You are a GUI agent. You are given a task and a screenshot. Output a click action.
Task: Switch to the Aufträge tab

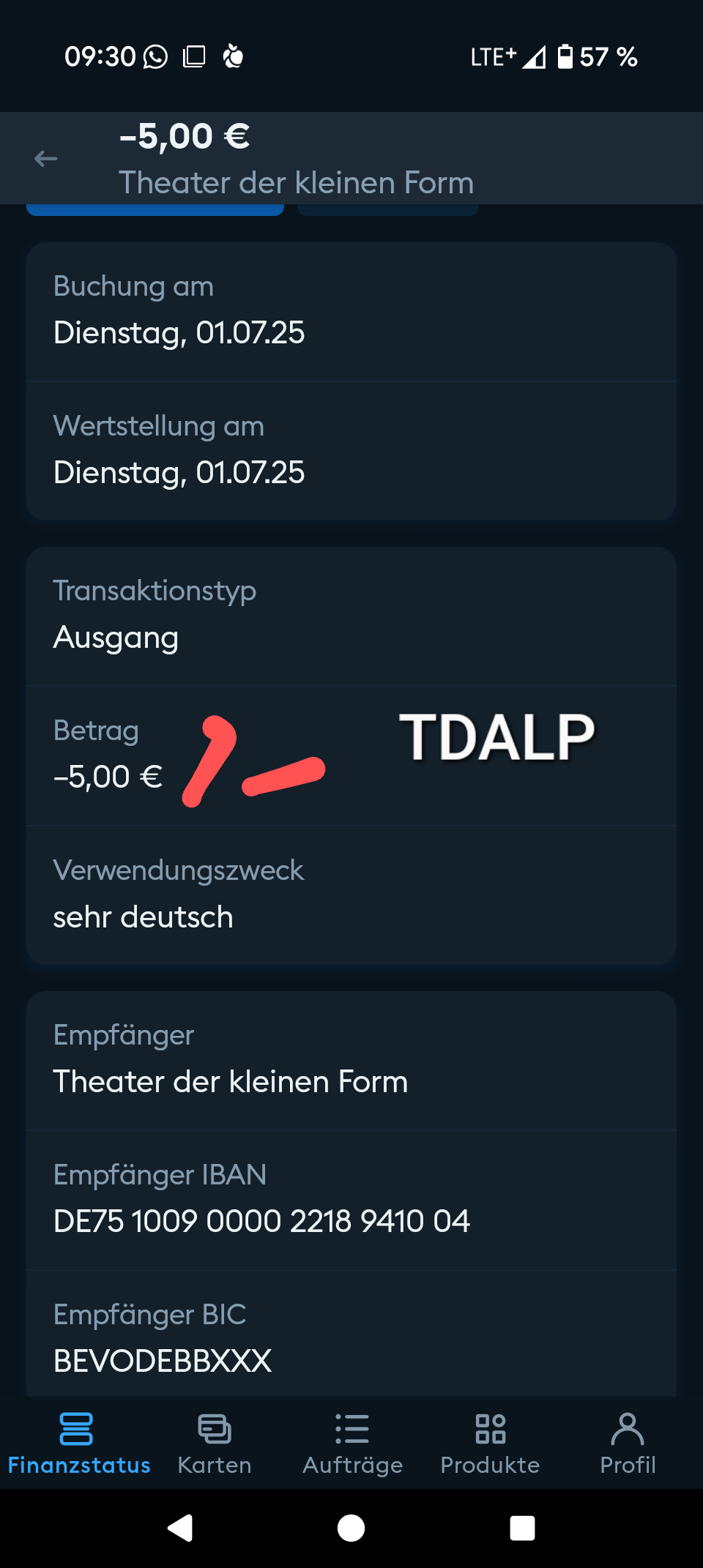[x=352, y=1444]
